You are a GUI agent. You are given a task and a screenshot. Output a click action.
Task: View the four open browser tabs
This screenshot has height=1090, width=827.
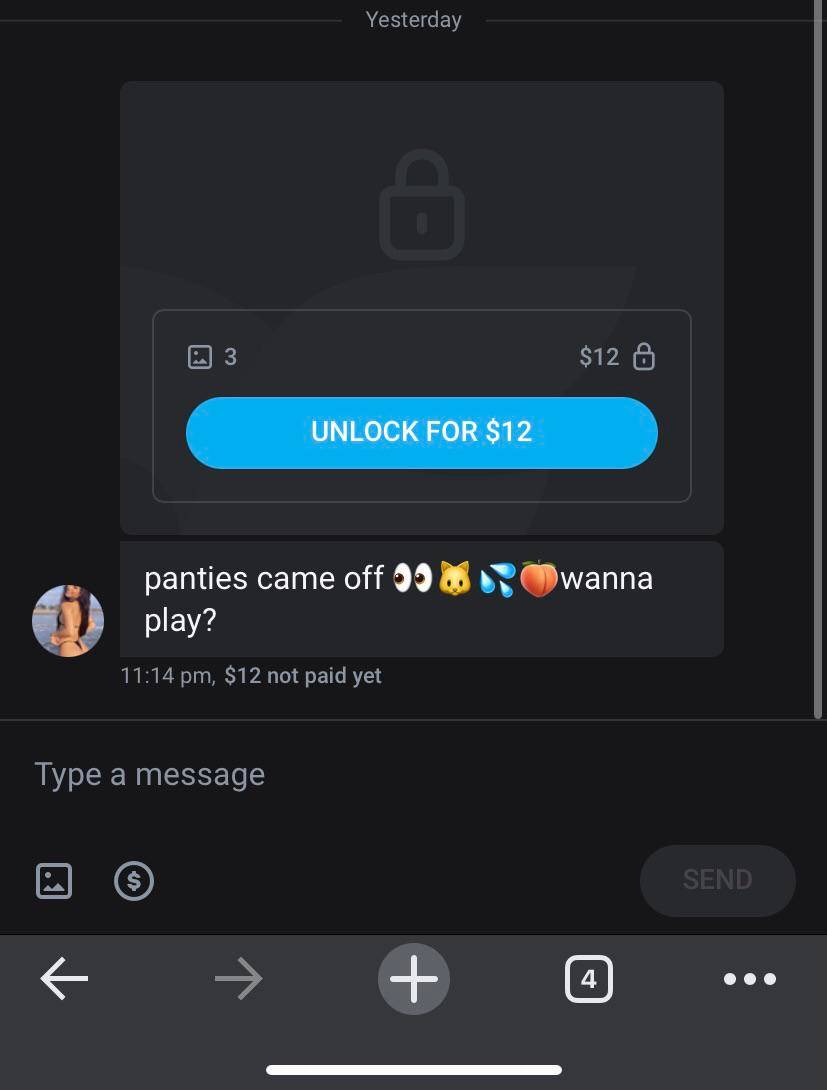(588, 978)
